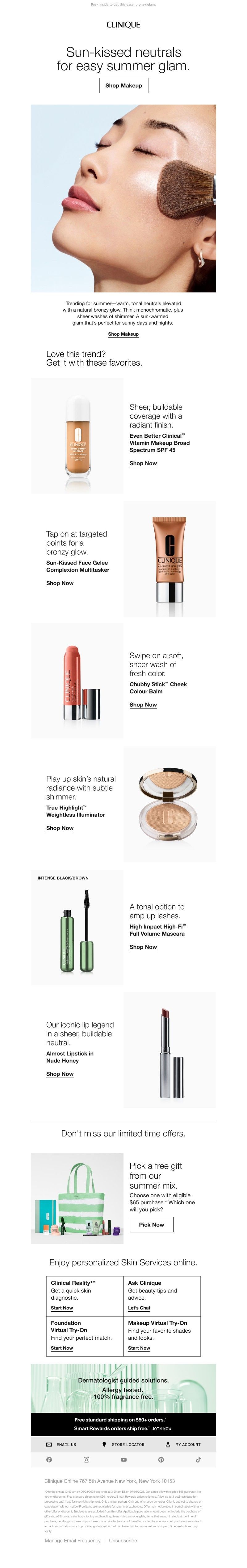247x1568 pixels.
Task: Start the Clinical Reality skin diagnostic
Action: [62, 1307]
